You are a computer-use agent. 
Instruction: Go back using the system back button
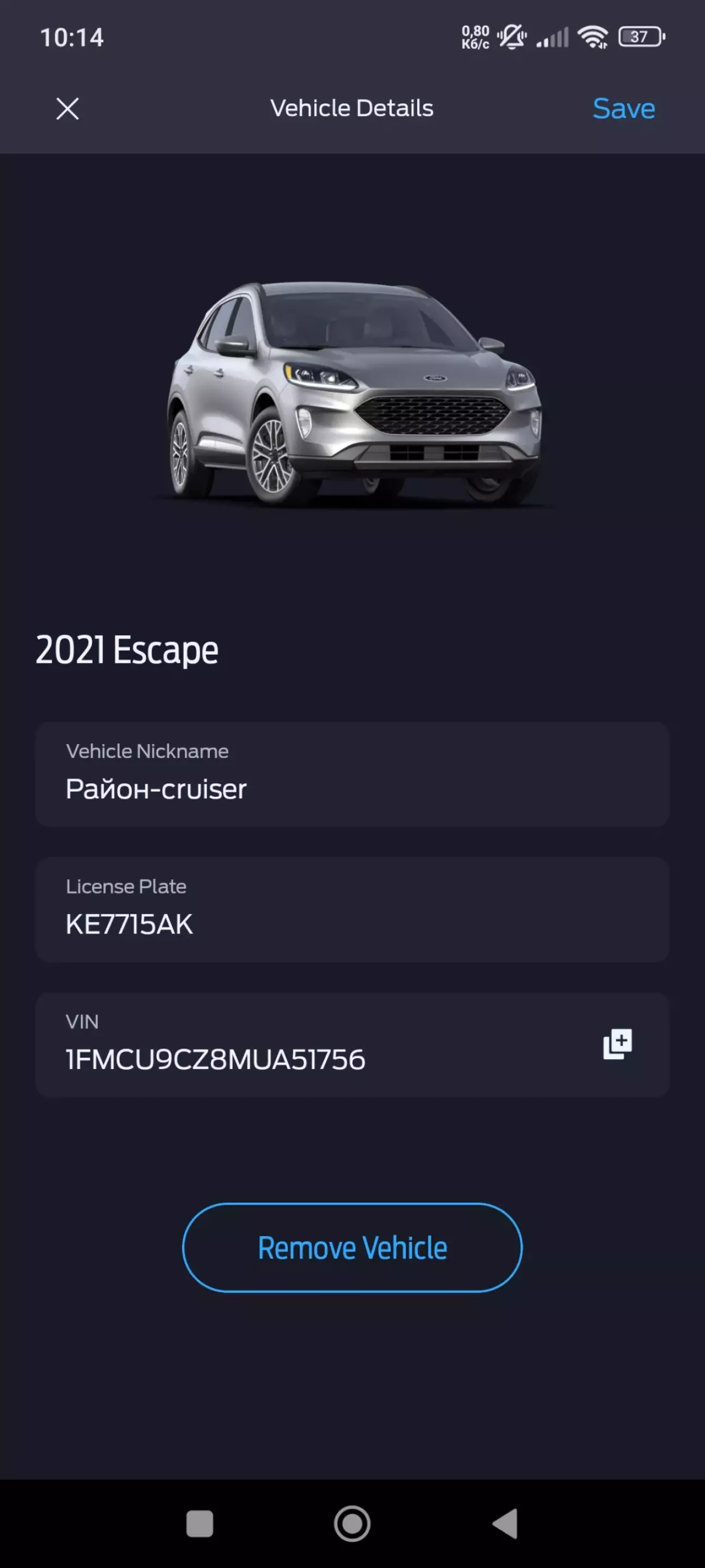pyautogui.click(x=505, y=1523)
